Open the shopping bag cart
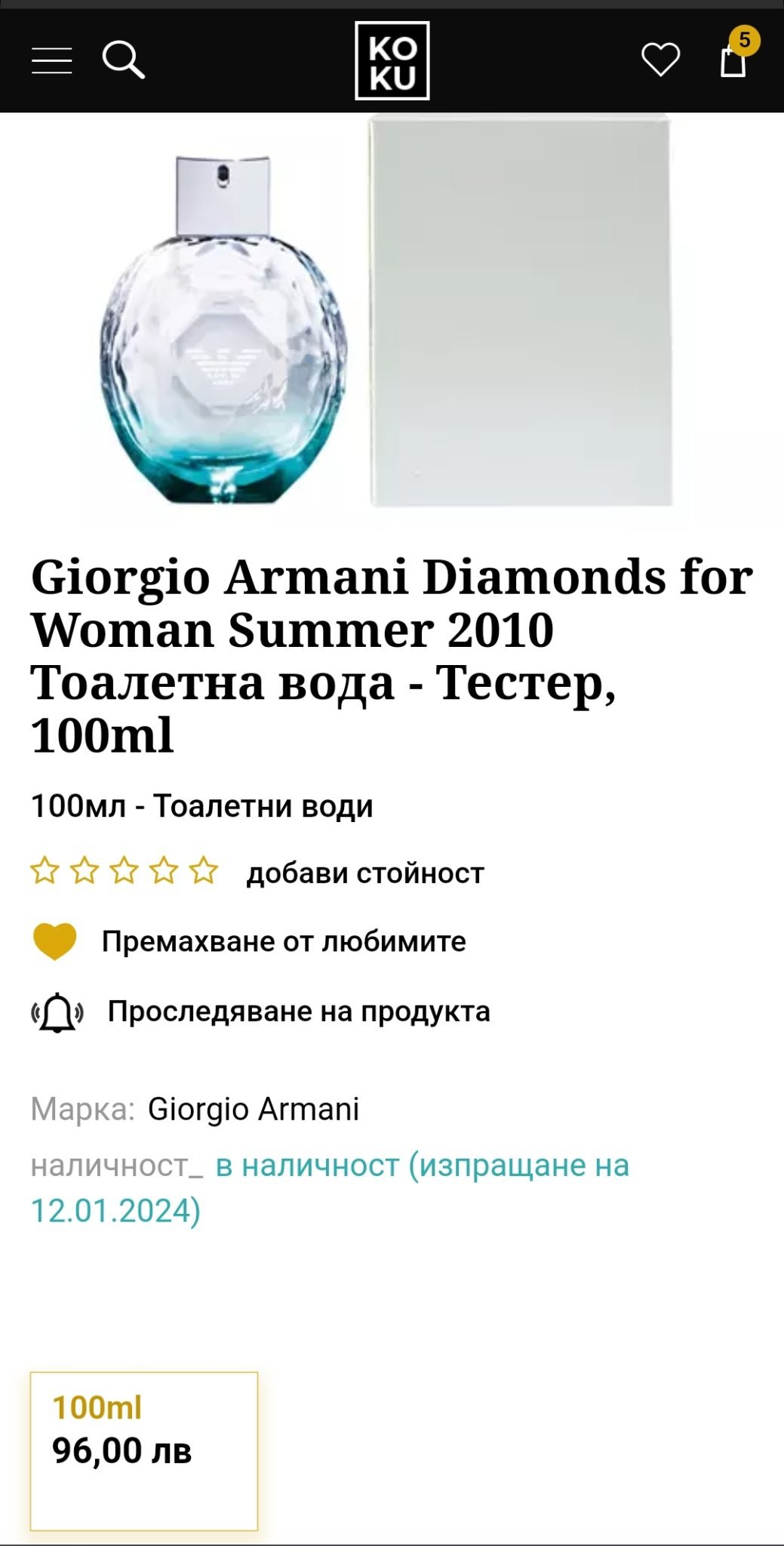The image size is (784, 1546). (733, 60)
